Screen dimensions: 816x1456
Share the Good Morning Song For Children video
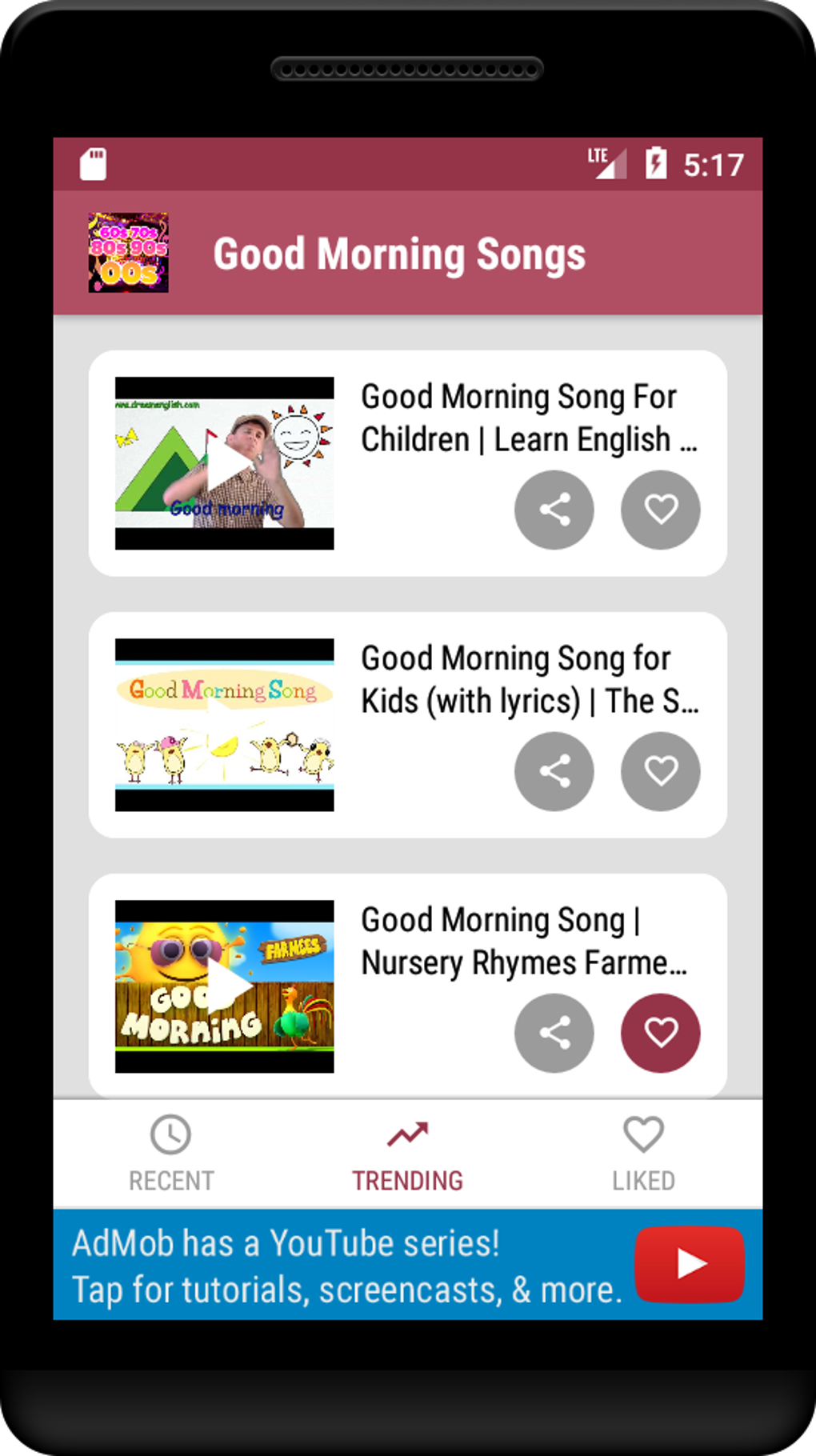[554, 510]
